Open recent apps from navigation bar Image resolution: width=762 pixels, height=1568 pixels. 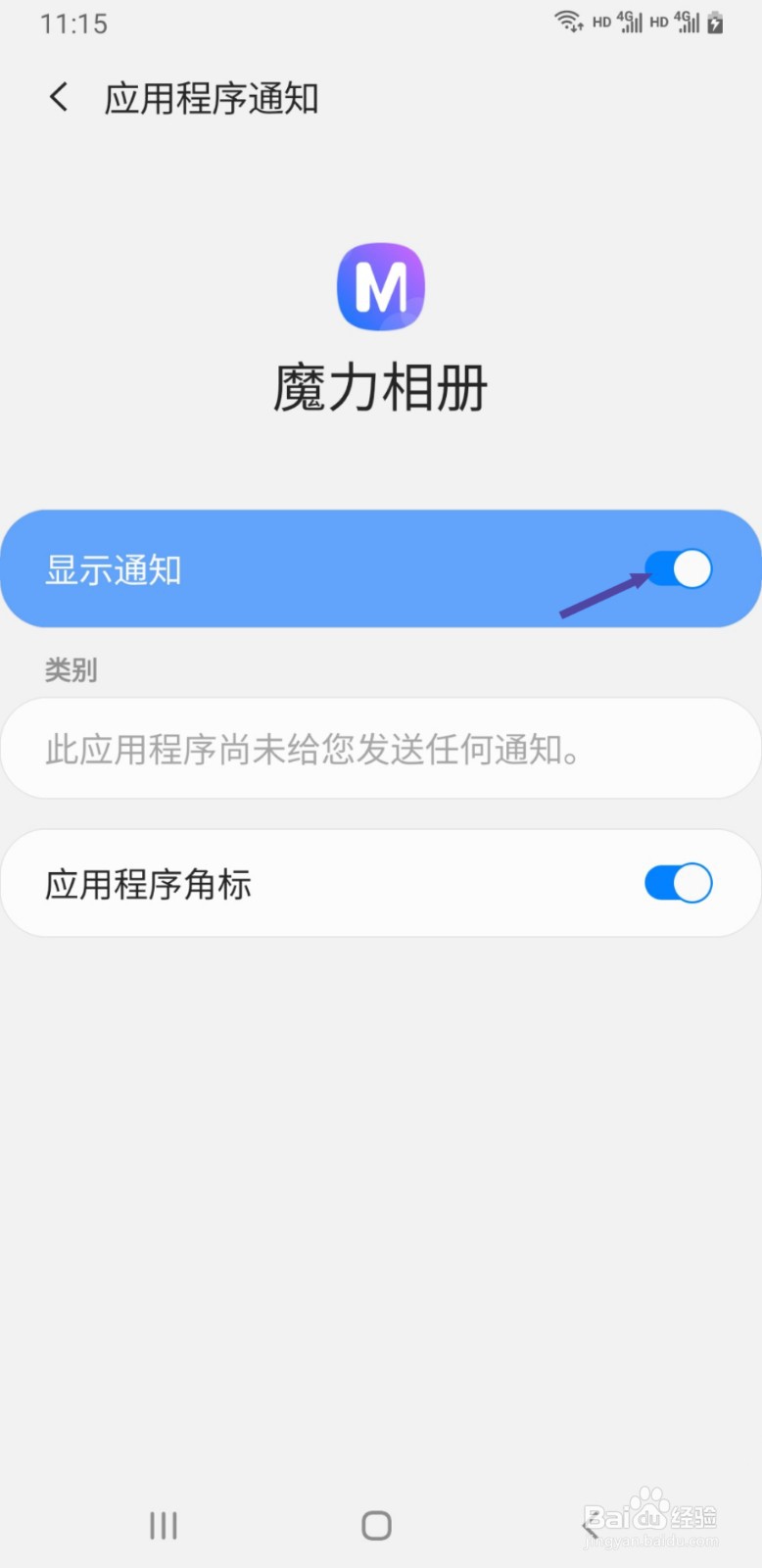162,1524
